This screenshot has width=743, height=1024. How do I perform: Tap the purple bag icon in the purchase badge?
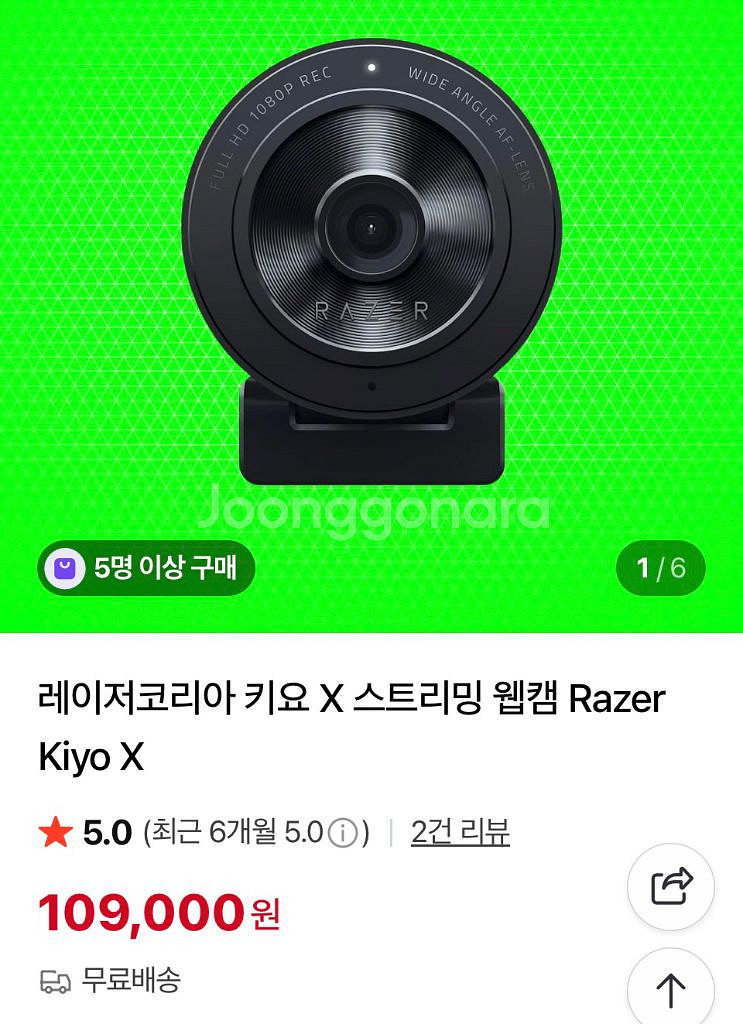click(x=65, y=568)
